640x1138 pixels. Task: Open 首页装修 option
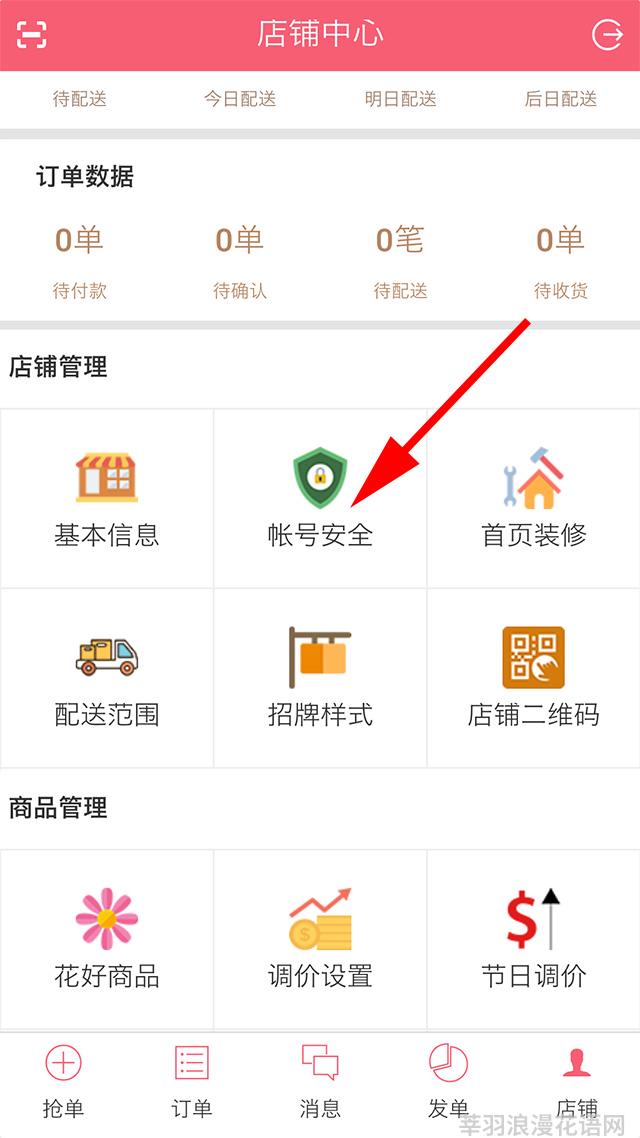coord(533,498)
